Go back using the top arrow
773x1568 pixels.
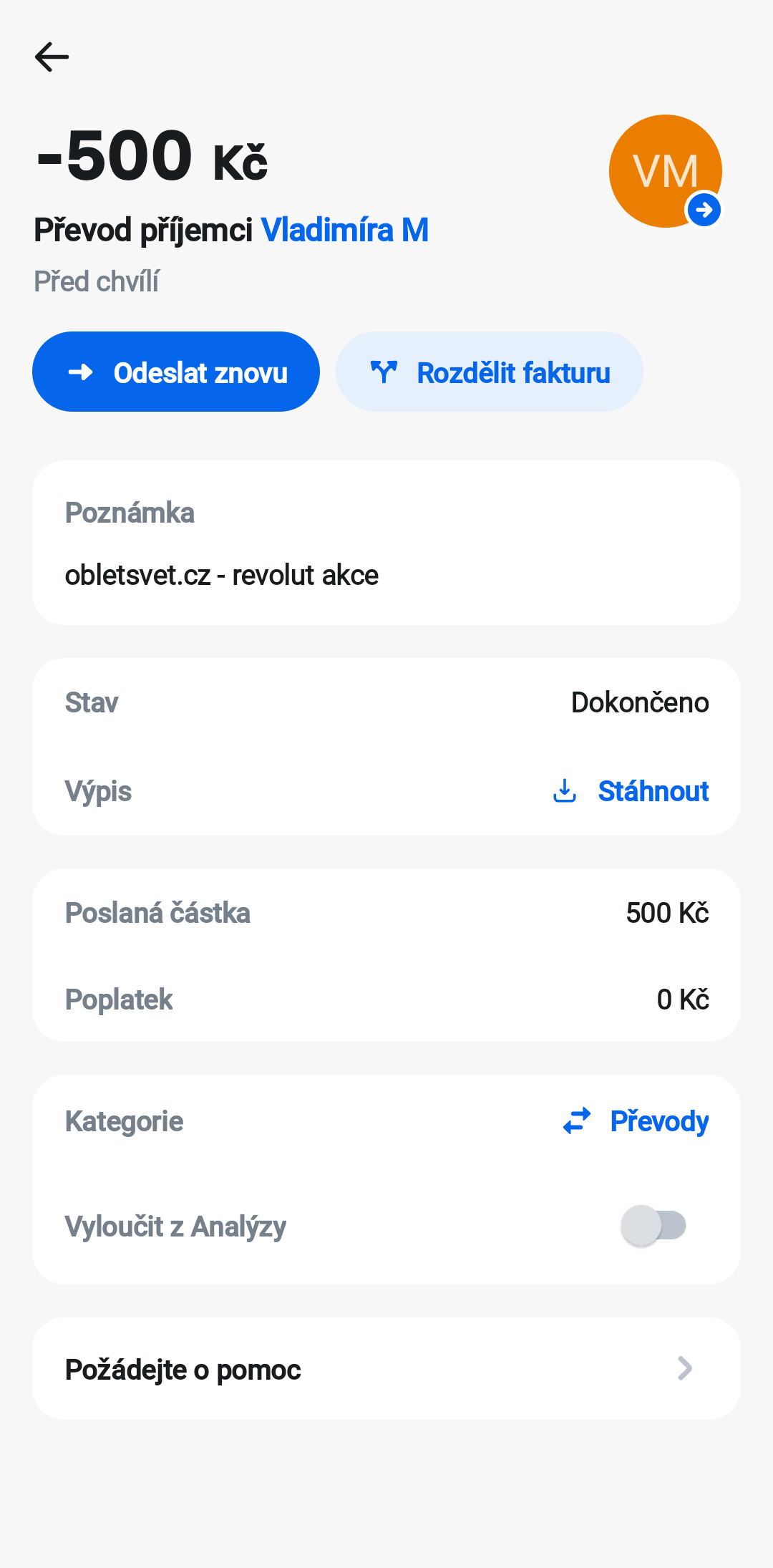[x=52, y=57]
